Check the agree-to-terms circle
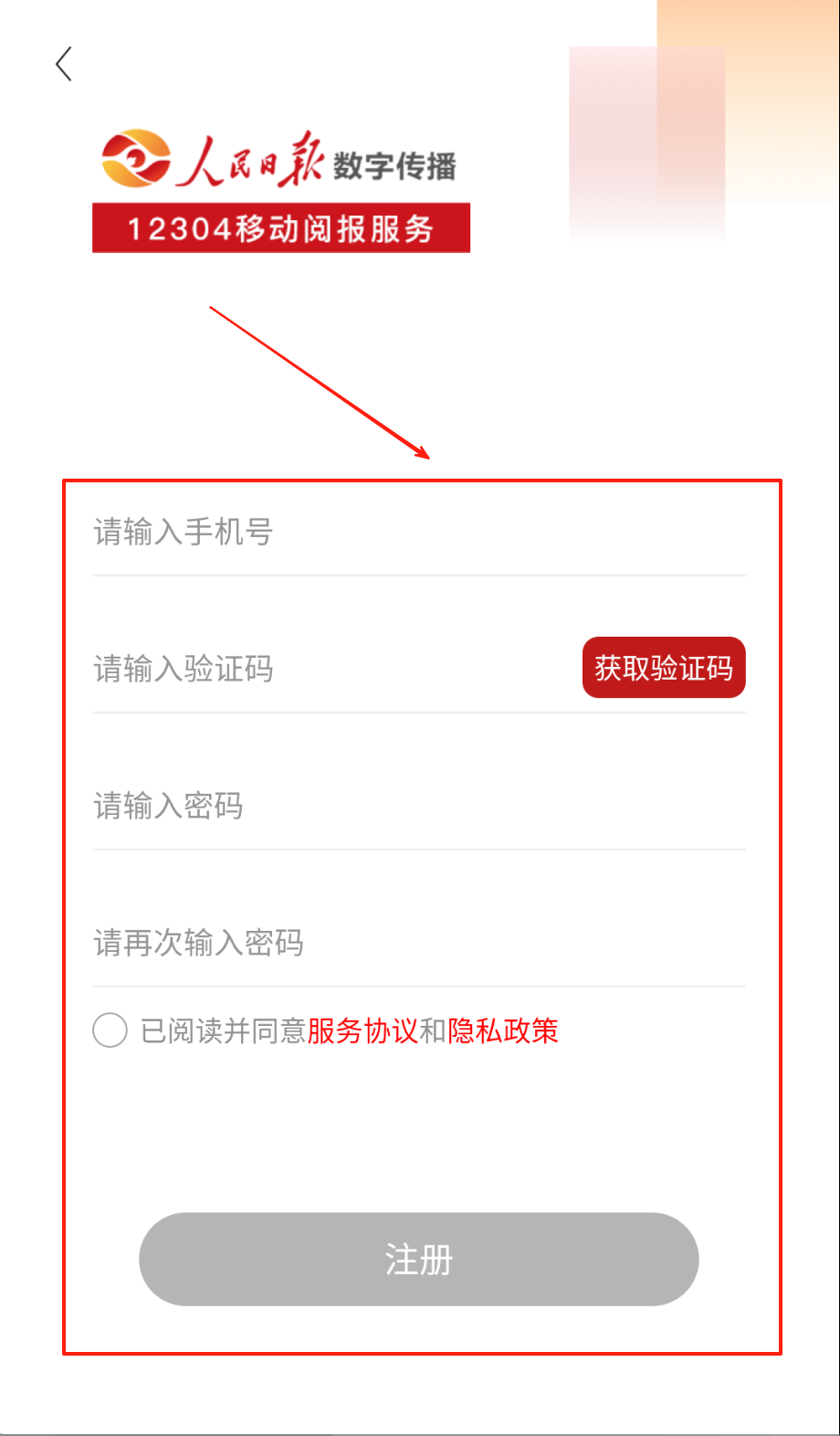The width and height of the screenshot is (840, 1436). 110,1030
